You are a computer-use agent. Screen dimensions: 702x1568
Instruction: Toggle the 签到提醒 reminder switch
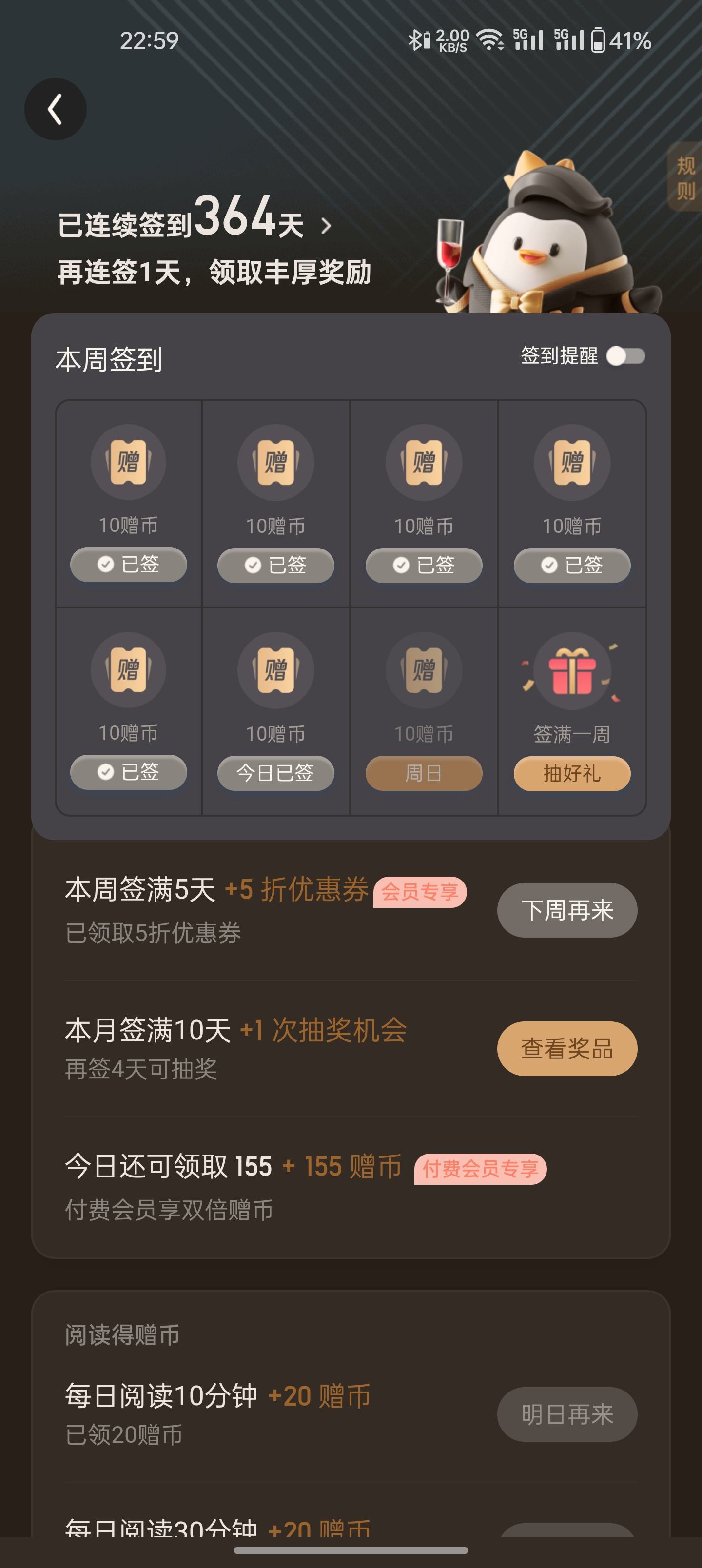[x=626, y=356]
